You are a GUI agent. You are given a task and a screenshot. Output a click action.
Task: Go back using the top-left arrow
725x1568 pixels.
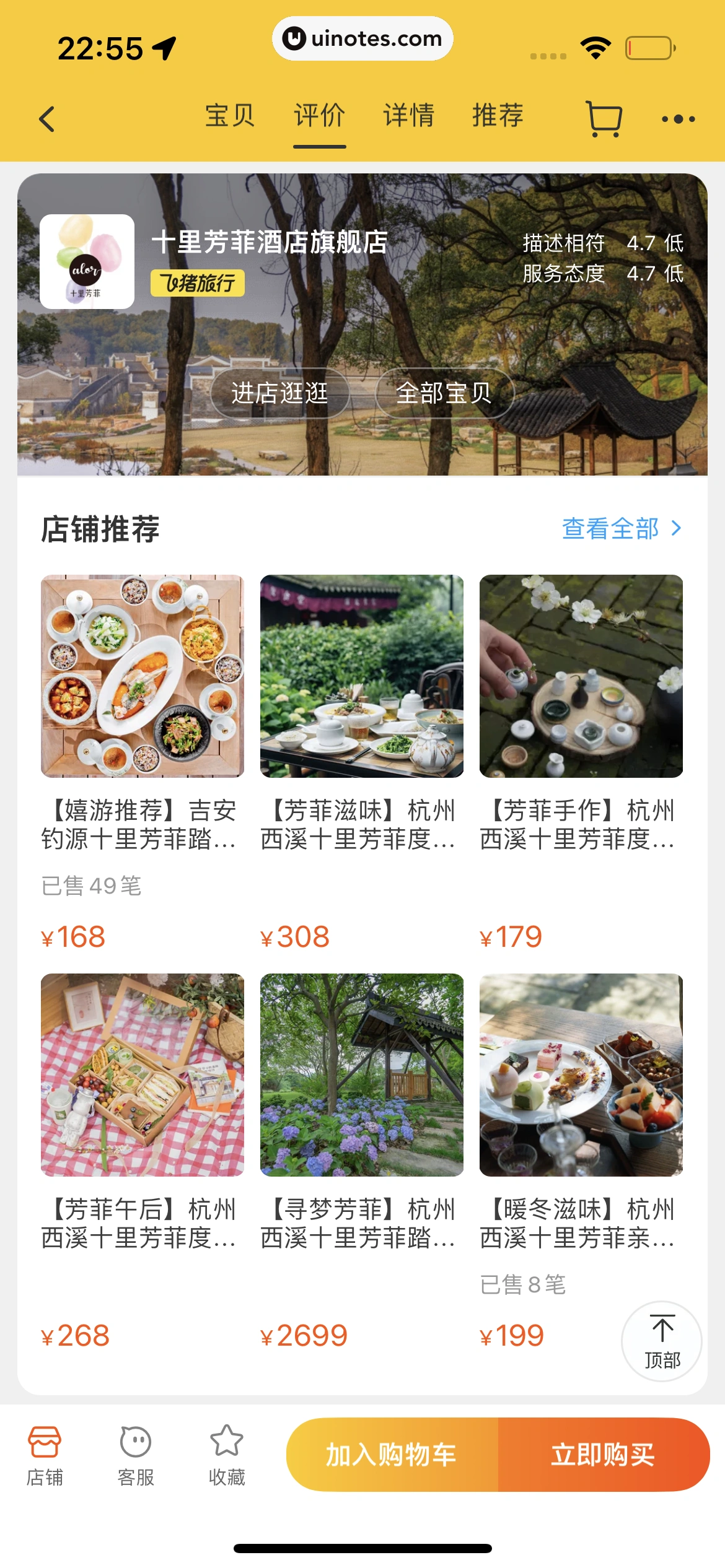click(x=47, y=119)
